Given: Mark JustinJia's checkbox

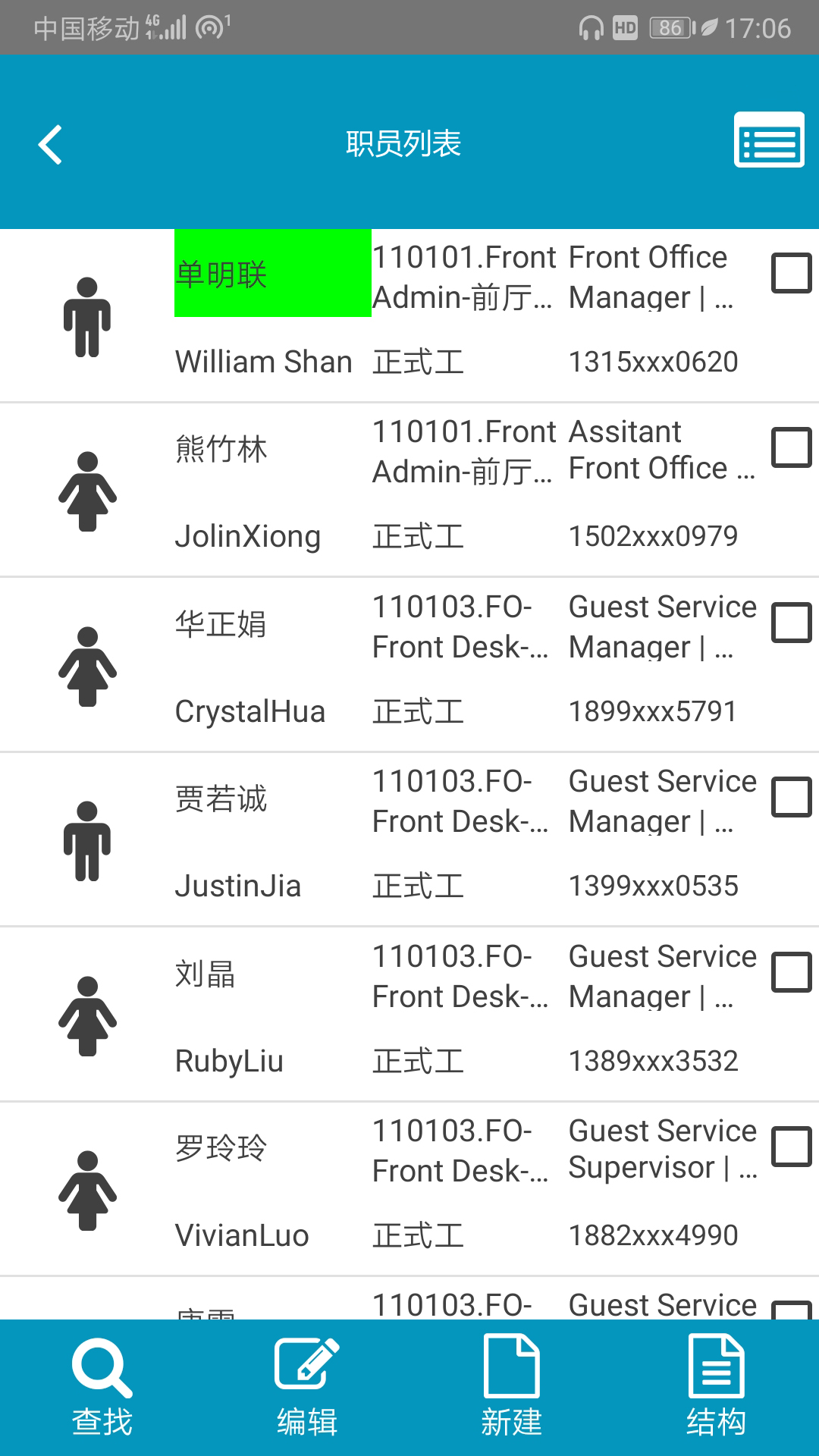Looking at the screenshot, I should 791,797.
